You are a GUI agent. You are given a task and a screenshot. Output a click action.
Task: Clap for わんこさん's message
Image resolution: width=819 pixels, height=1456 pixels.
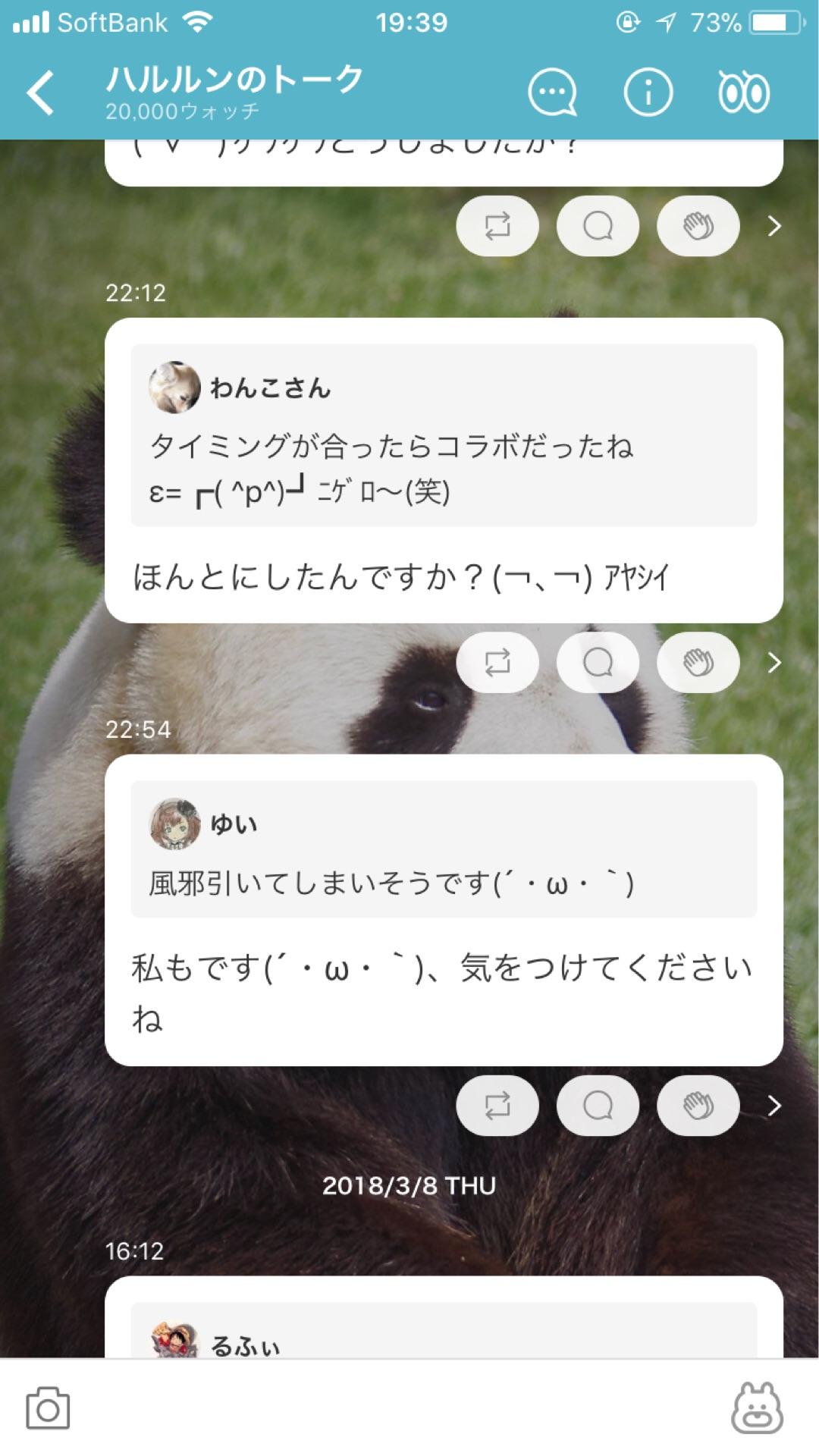tap(697, 662)
